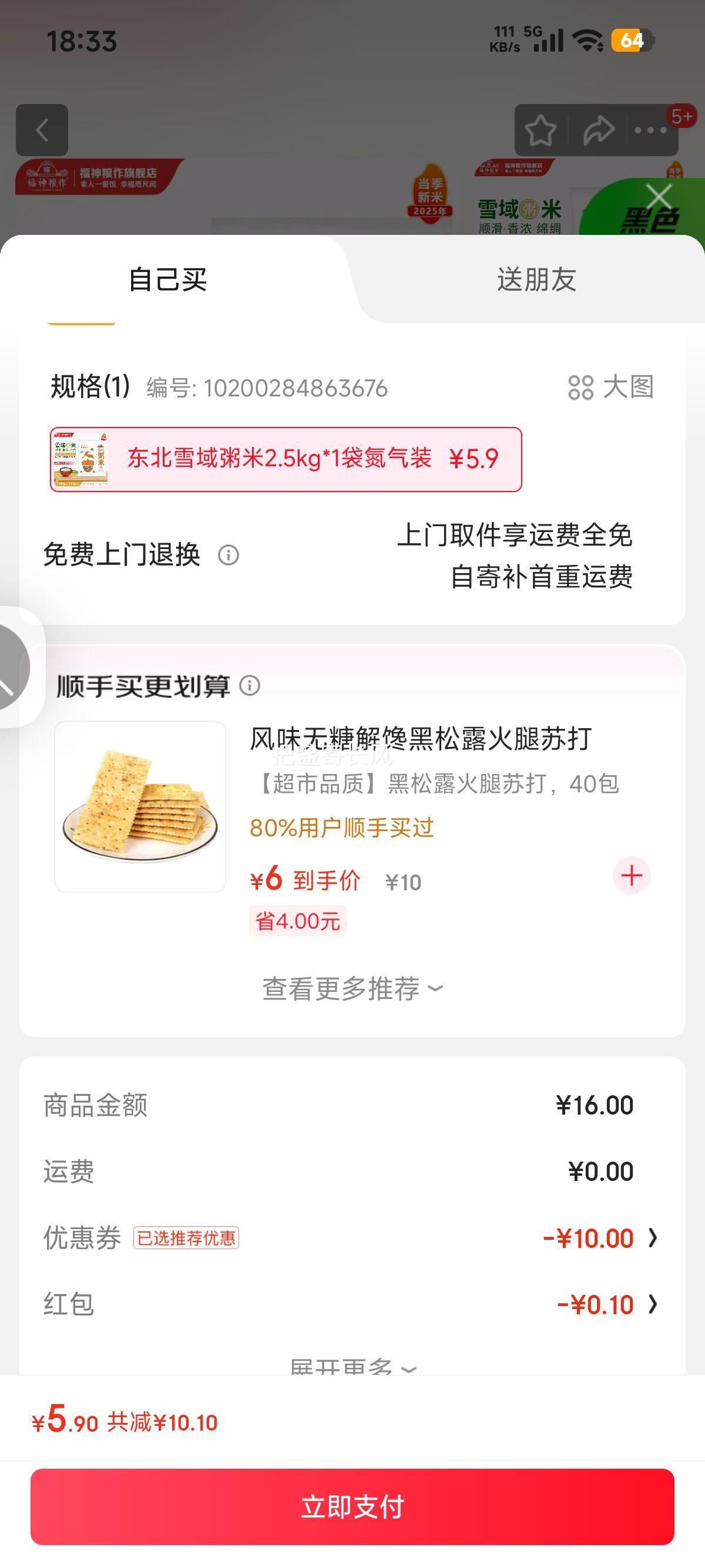Select the 东北雪域粥米2.5kg spec option
Viewport: 705px width, 1568px height.
point(286,459)
